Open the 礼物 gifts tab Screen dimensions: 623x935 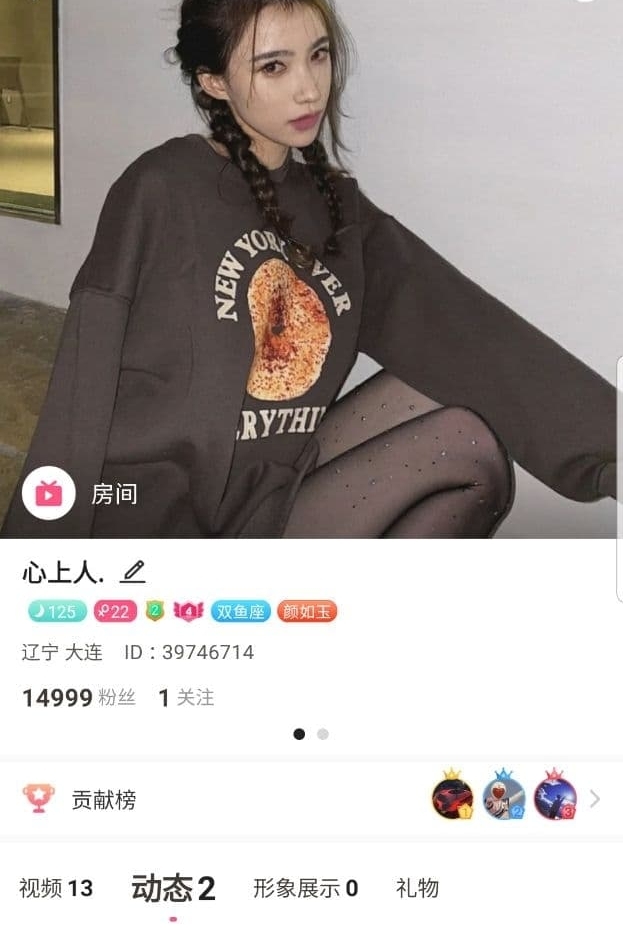(x=417, y=888)
